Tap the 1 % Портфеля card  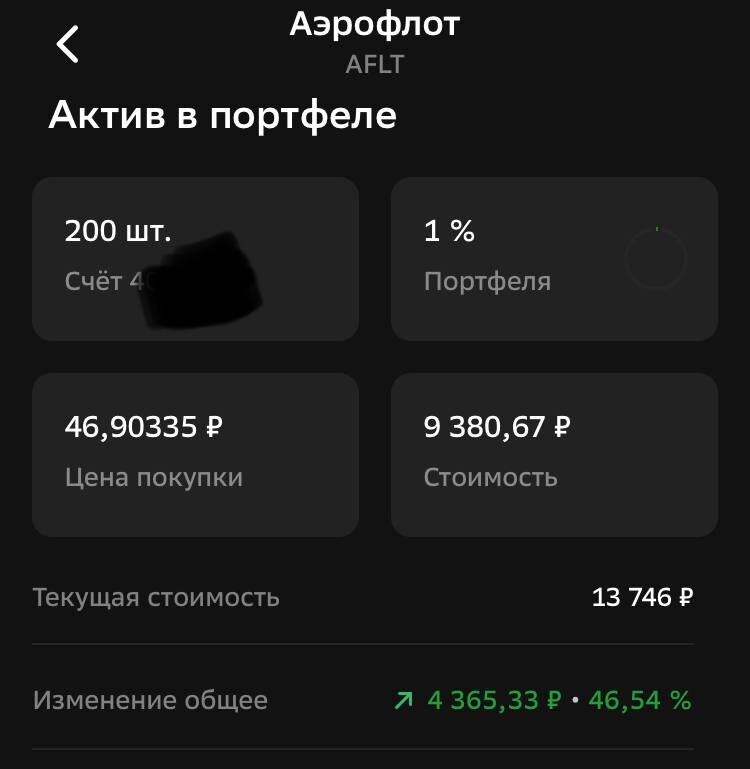click(554, 258)
